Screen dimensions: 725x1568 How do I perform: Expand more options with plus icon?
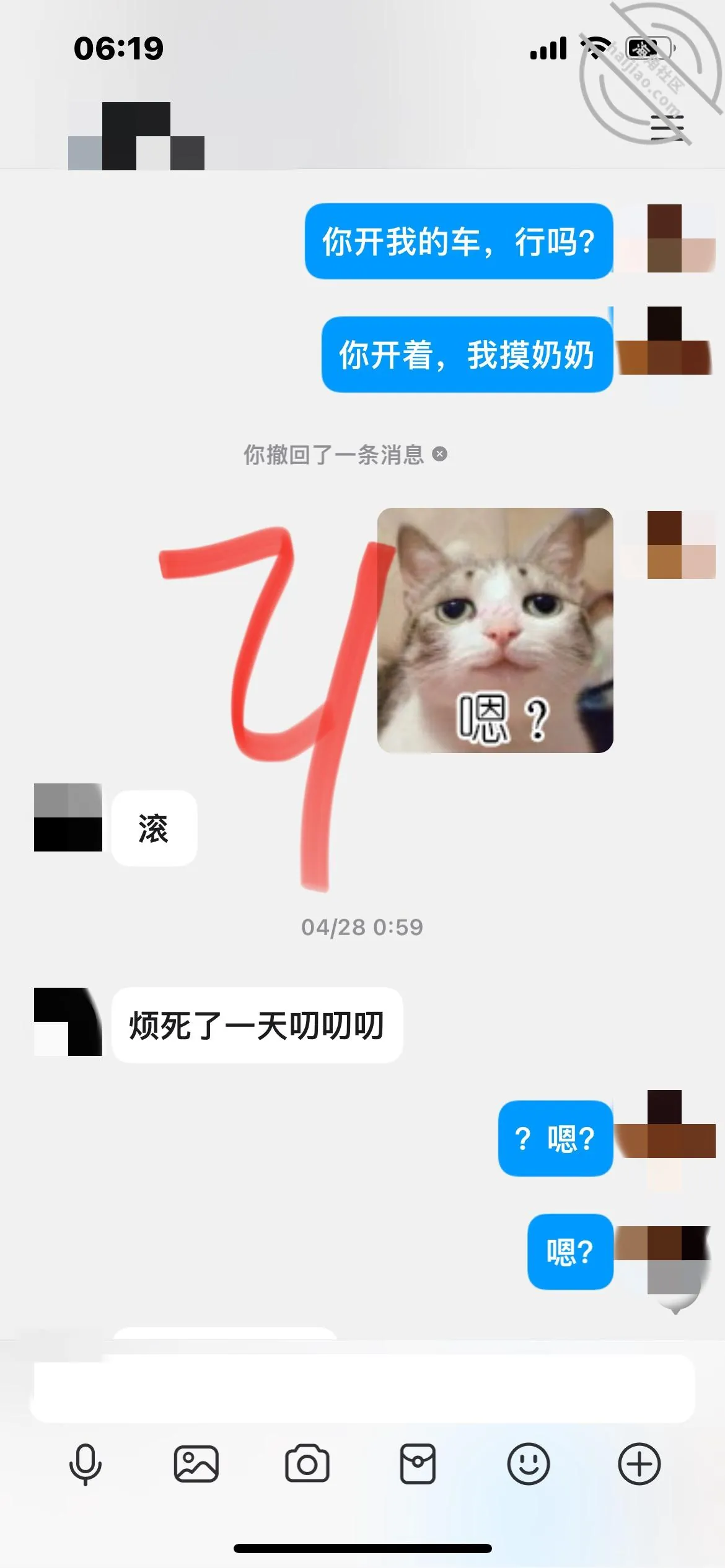click(639, 1464)
